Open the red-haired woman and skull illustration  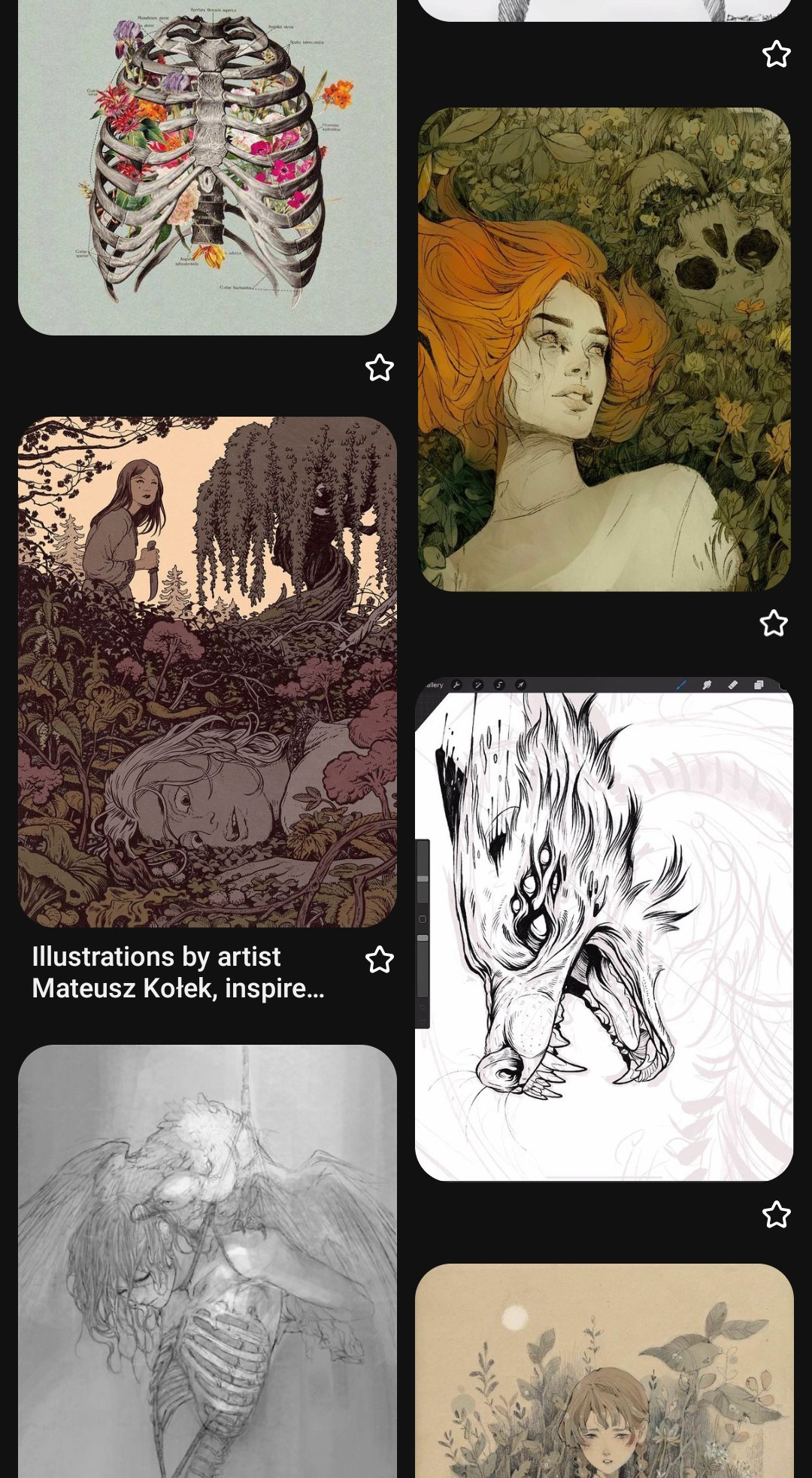tap(604, 350)
